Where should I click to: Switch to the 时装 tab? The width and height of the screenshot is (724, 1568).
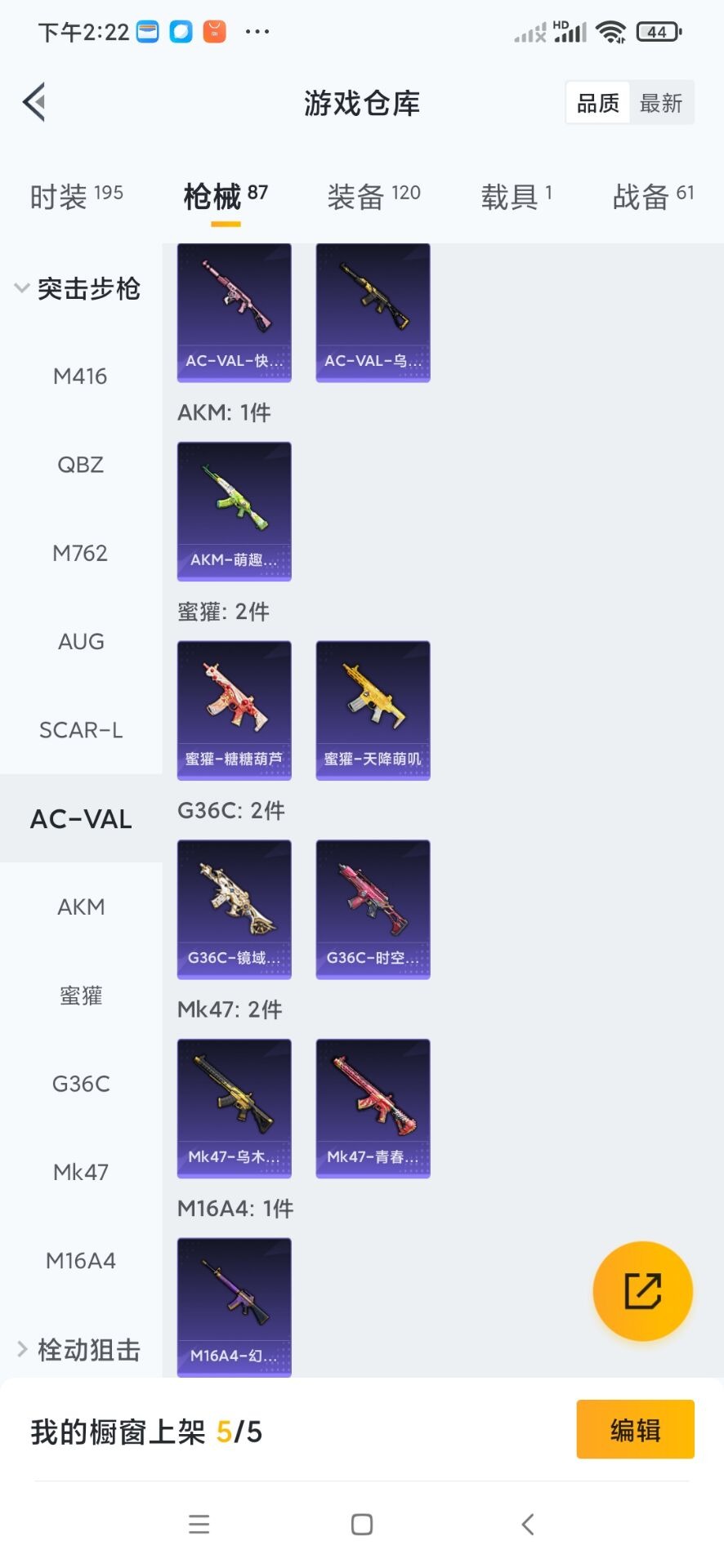click(x=75, y=196)
